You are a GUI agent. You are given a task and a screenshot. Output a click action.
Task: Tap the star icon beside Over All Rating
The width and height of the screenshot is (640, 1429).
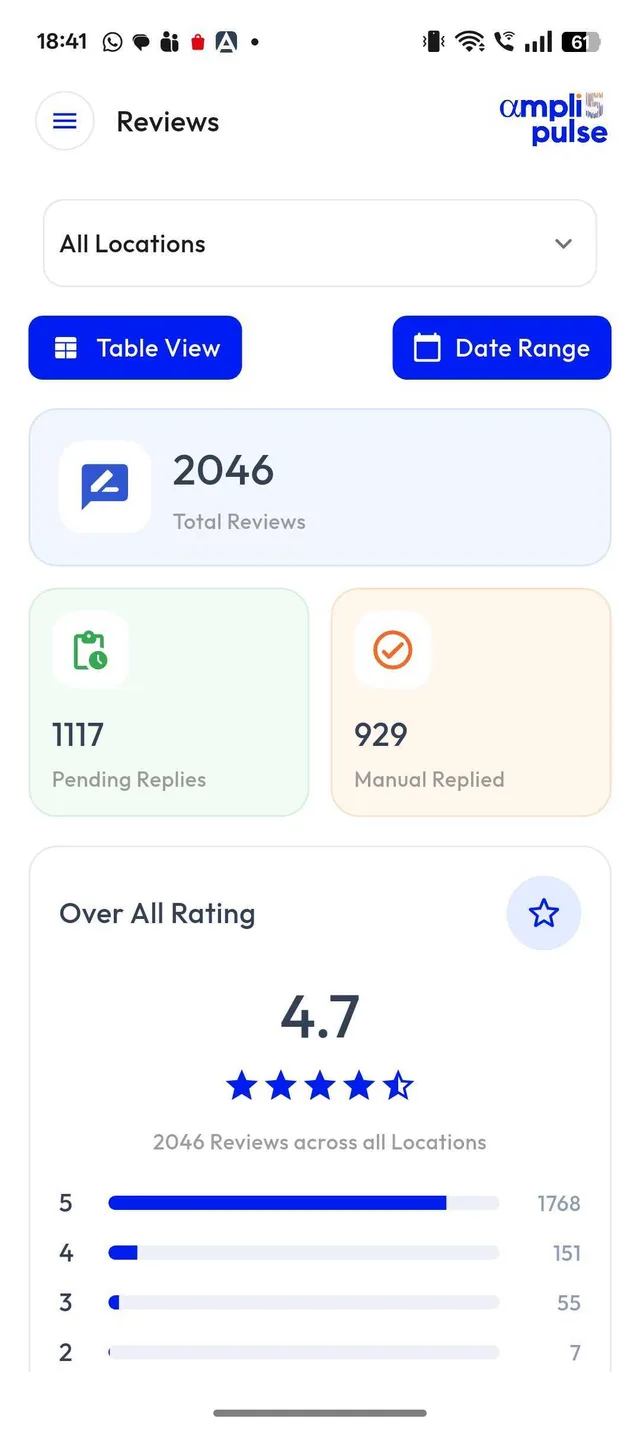coord(544,913)
